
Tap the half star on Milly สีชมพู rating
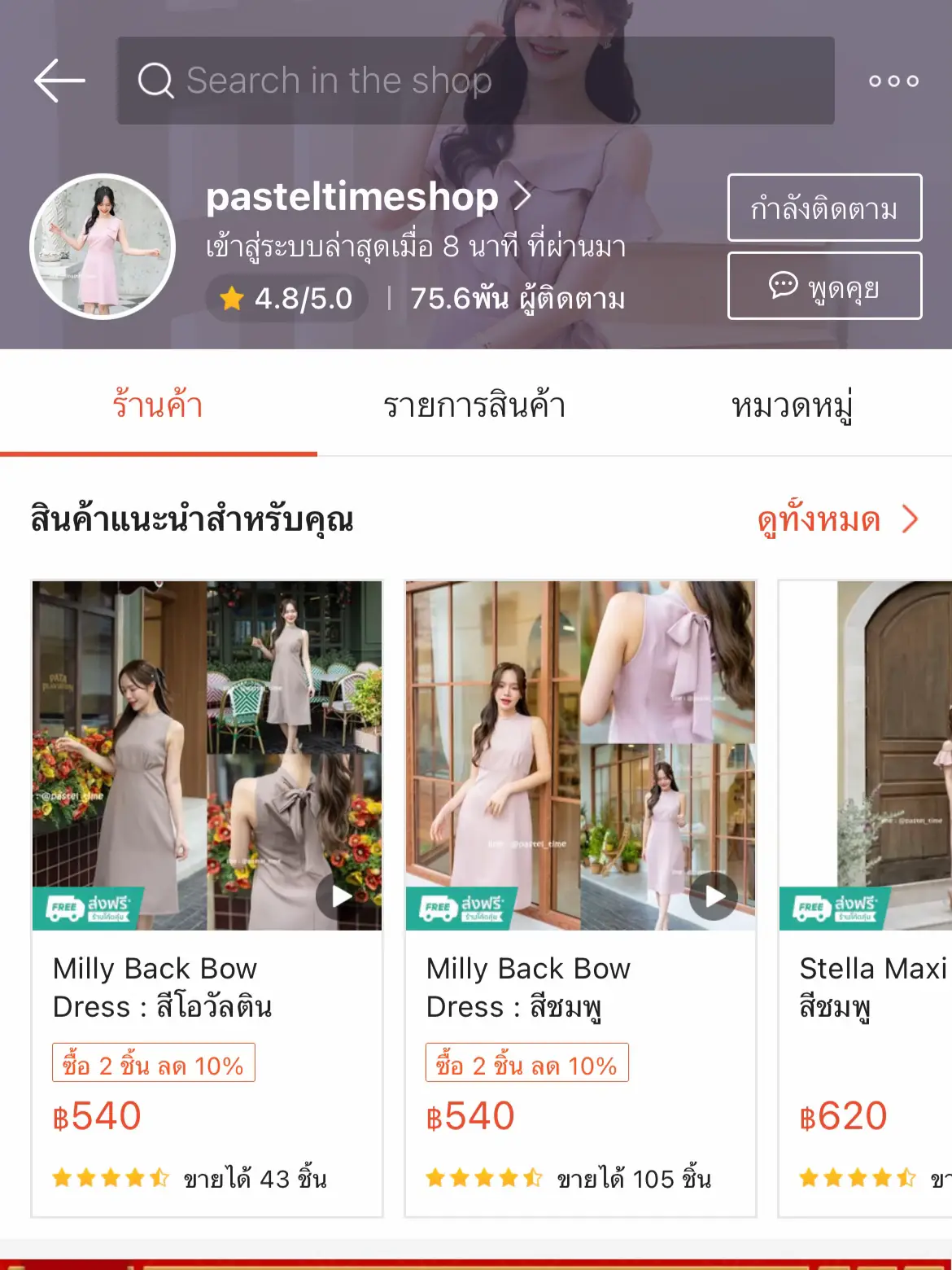[x=533, y=1177]
